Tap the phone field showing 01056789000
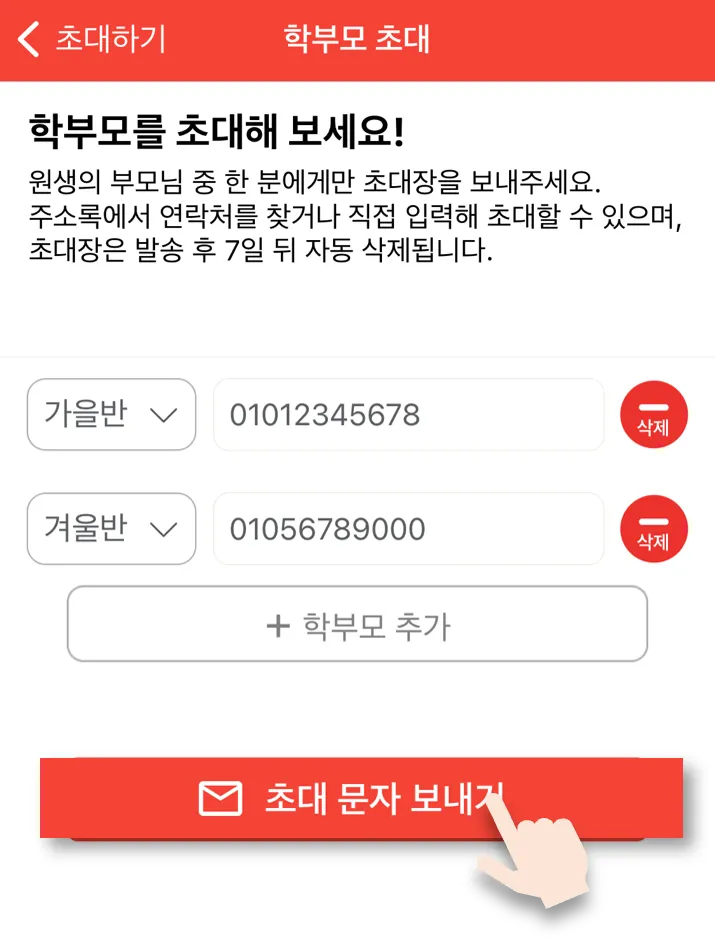 click(408, 528)
